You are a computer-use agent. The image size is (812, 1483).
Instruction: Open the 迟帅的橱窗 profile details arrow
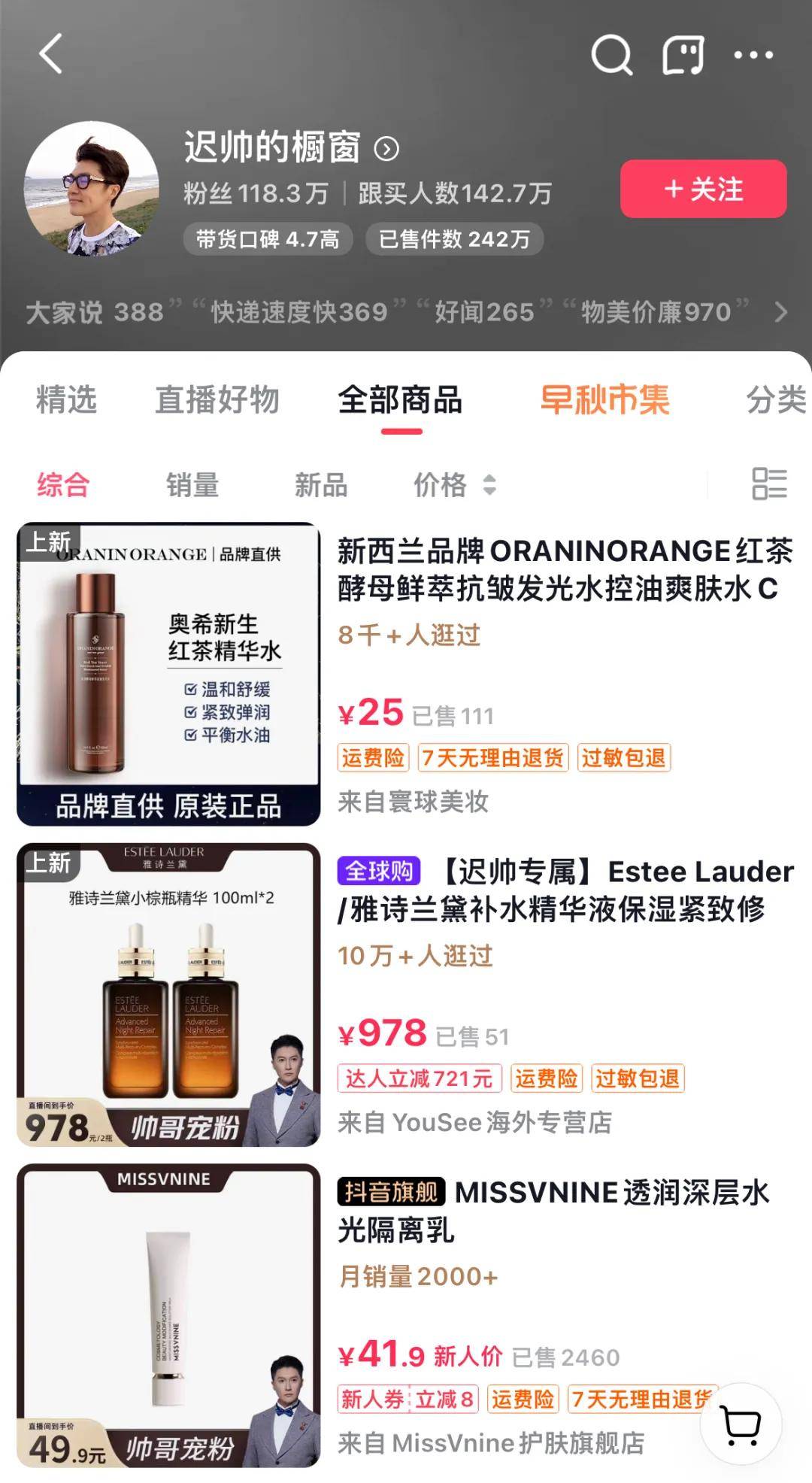pyautogui.click(x=386, y=149)
